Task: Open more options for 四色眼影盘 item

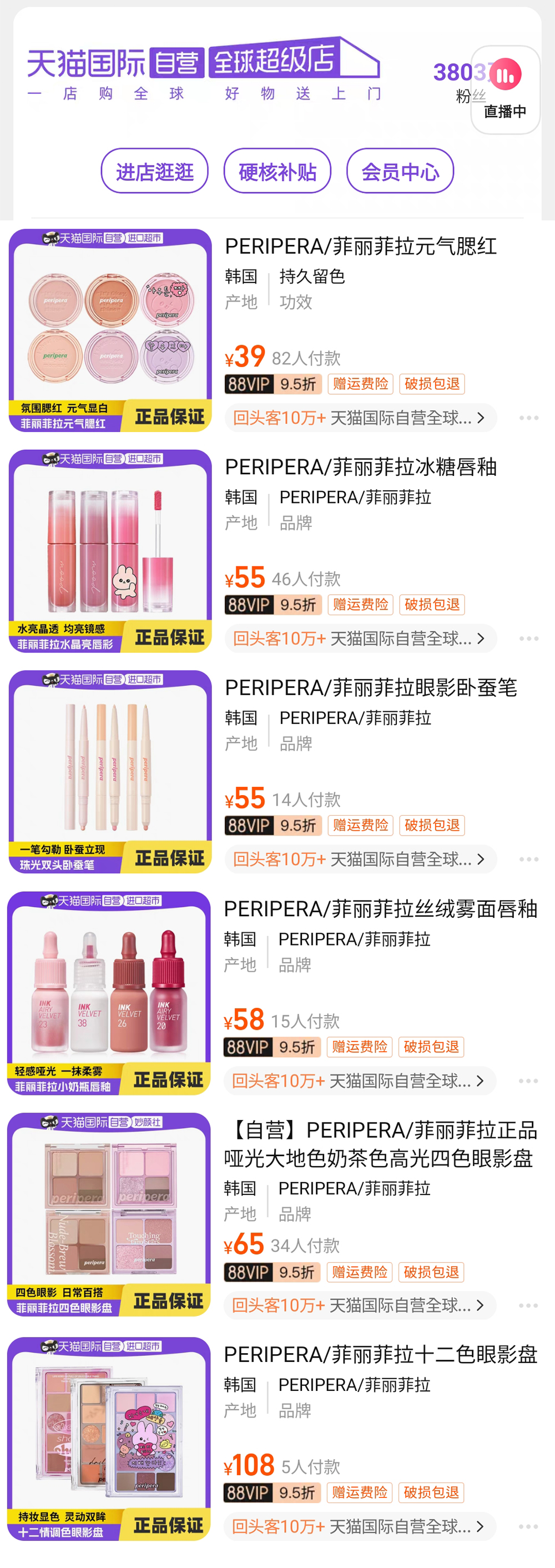Action: (528, 1306)
